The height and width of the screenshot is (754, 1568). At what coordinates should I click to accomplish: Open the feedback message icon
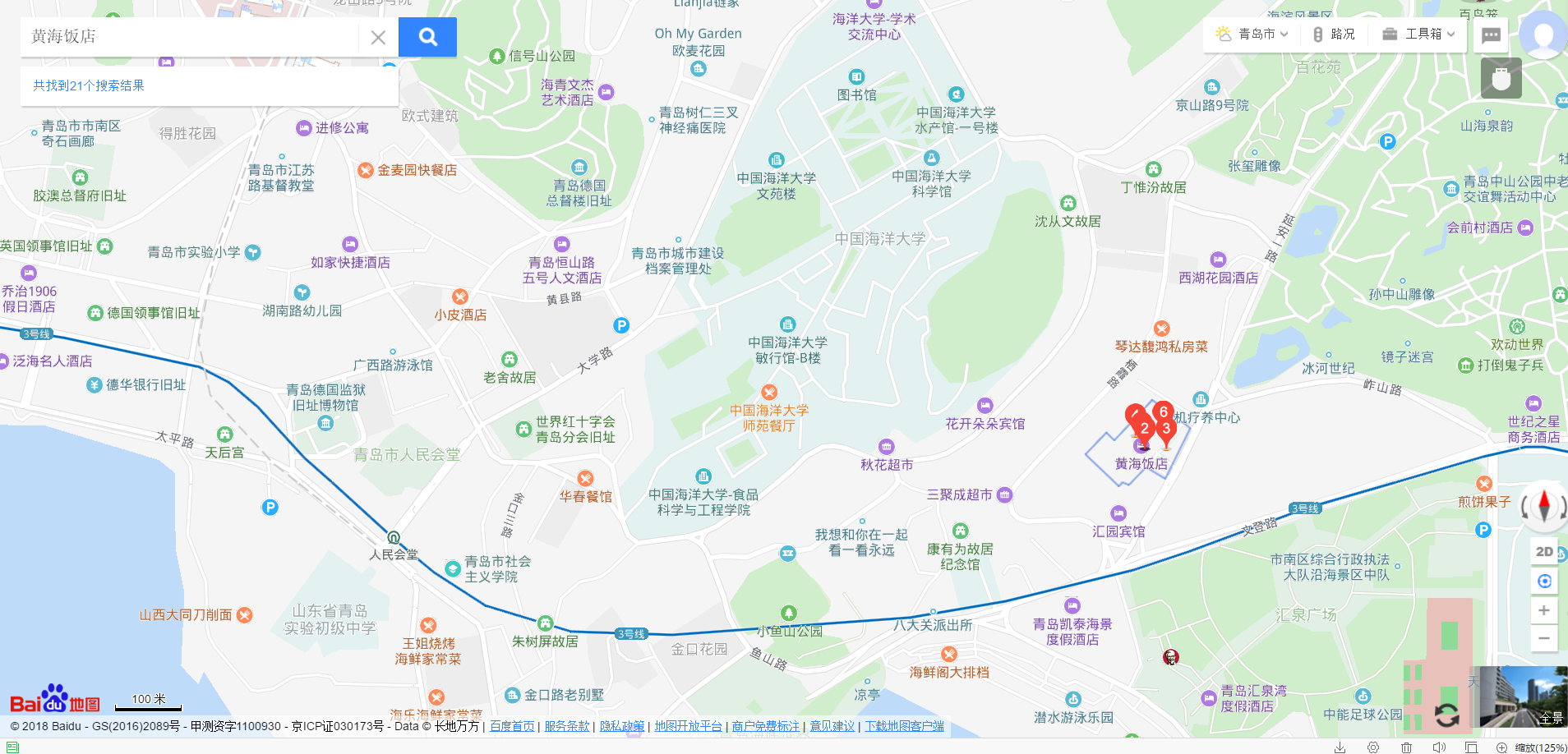[1491, 35]
